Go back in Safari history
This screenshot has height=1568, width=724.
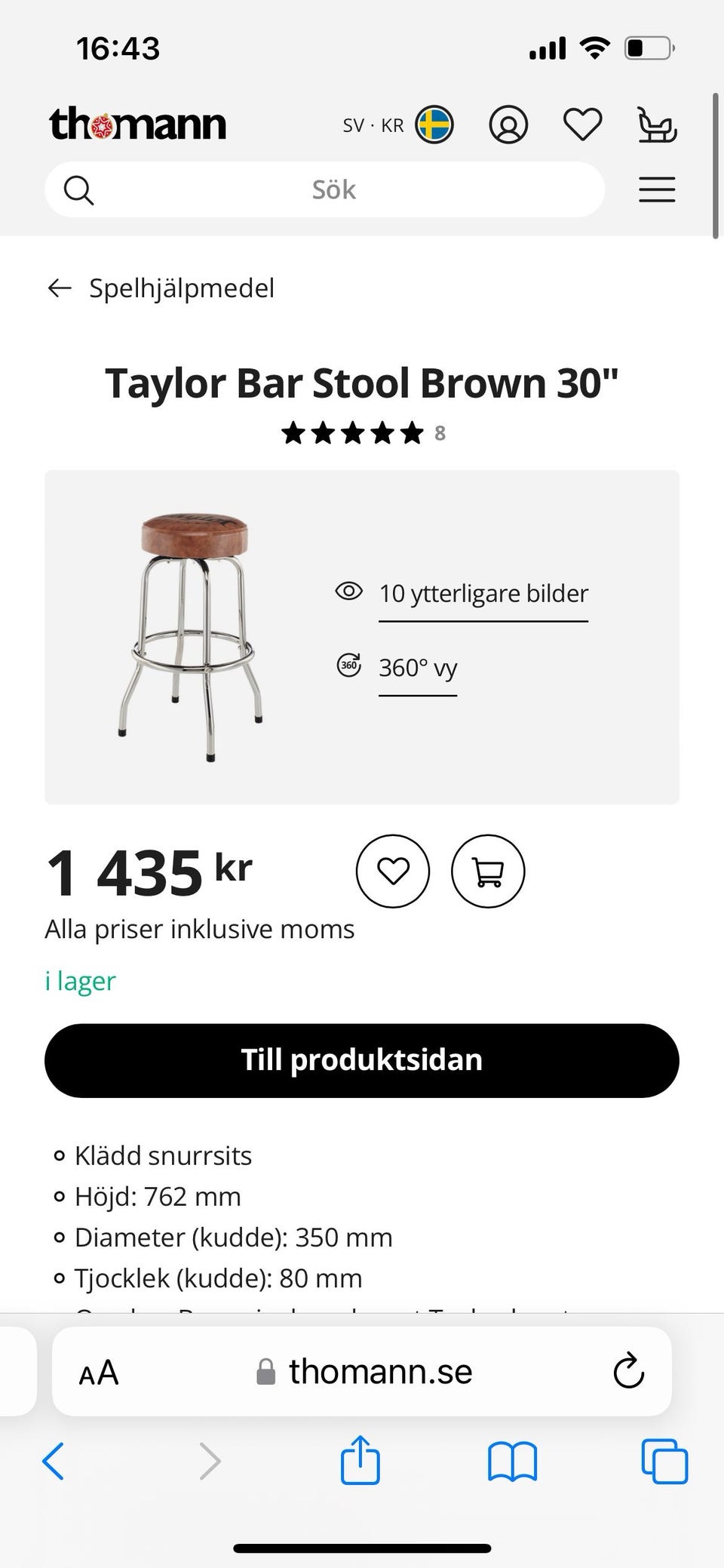[53, 1462]
